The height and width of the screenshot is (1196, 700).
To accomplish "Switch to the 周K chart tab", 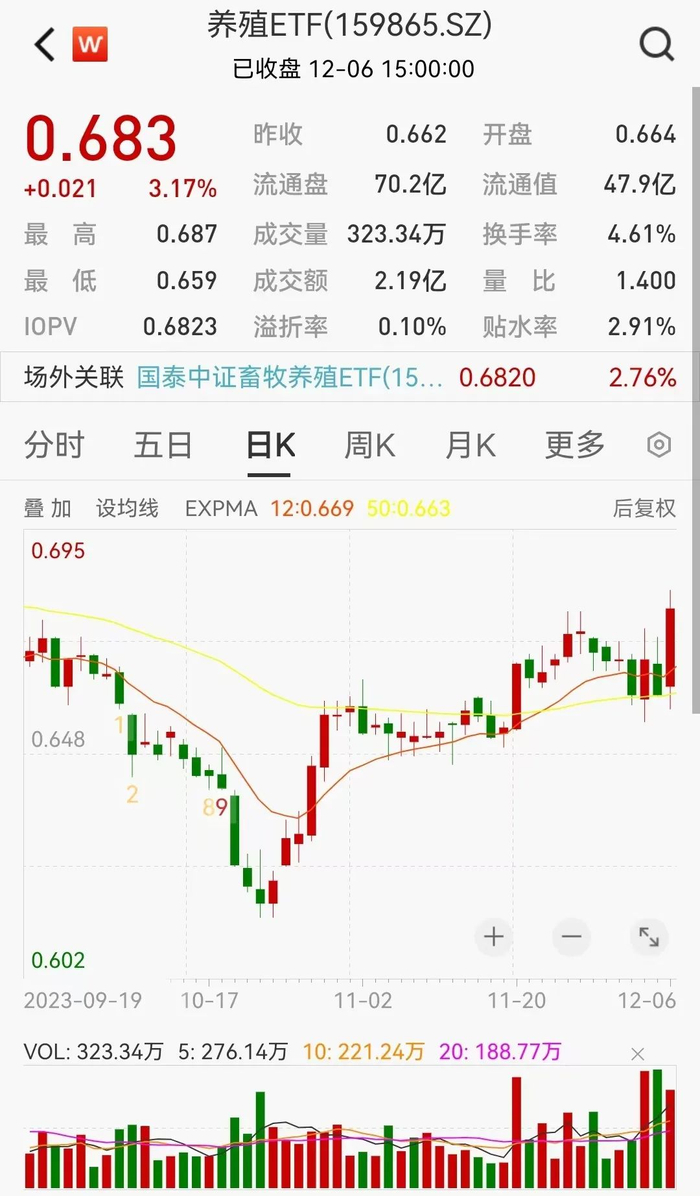I will 369,445.
